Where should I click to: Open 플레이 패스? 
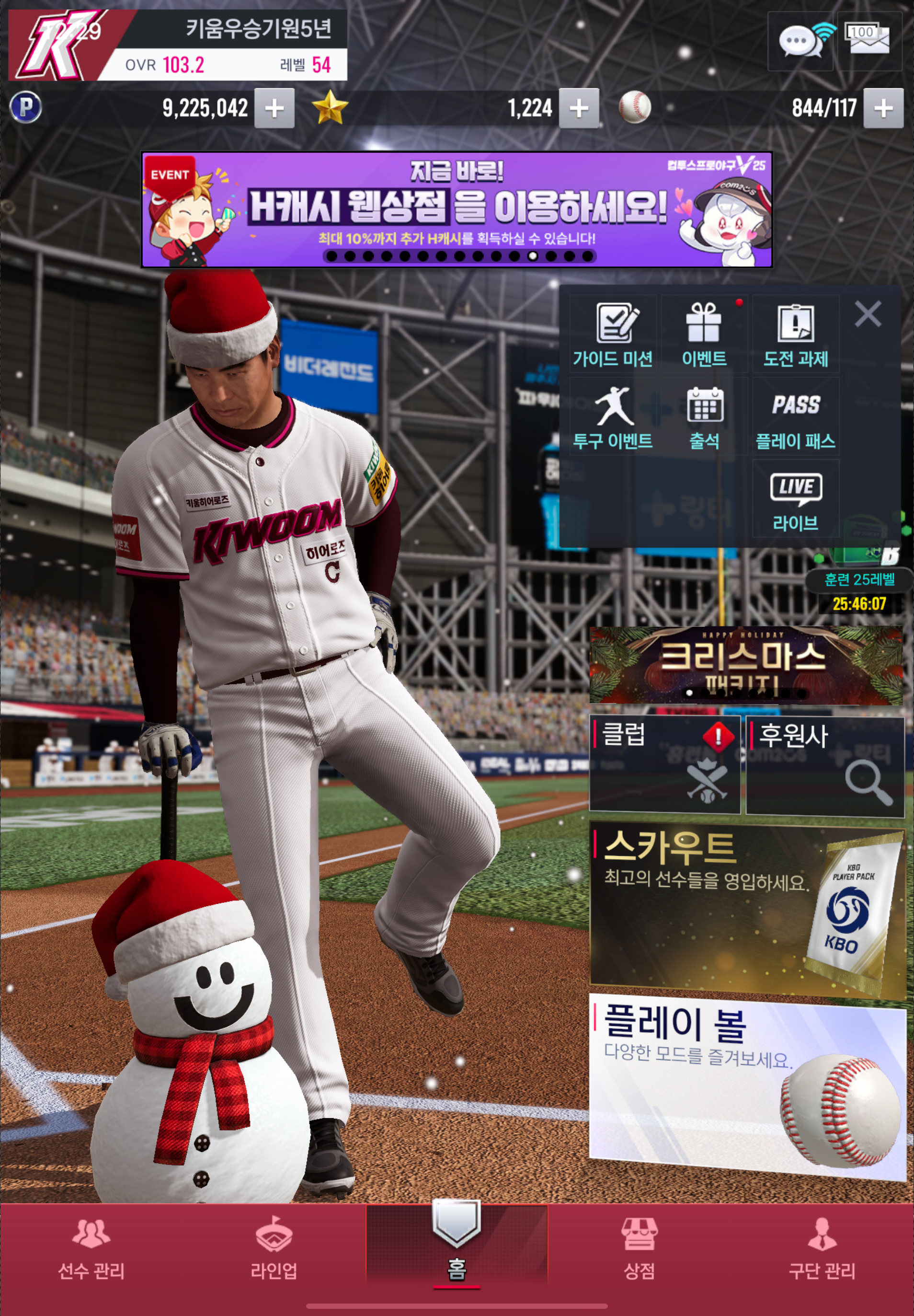796,416
